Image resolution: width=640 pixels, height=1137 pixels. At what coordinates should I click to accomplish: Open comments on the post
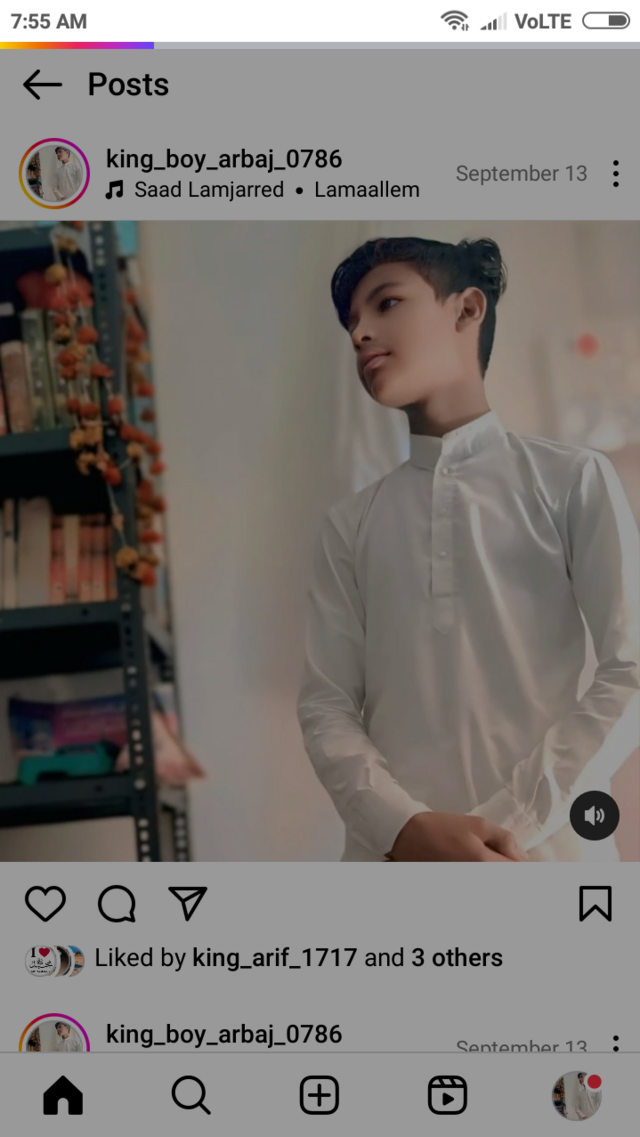click(117, 904)
